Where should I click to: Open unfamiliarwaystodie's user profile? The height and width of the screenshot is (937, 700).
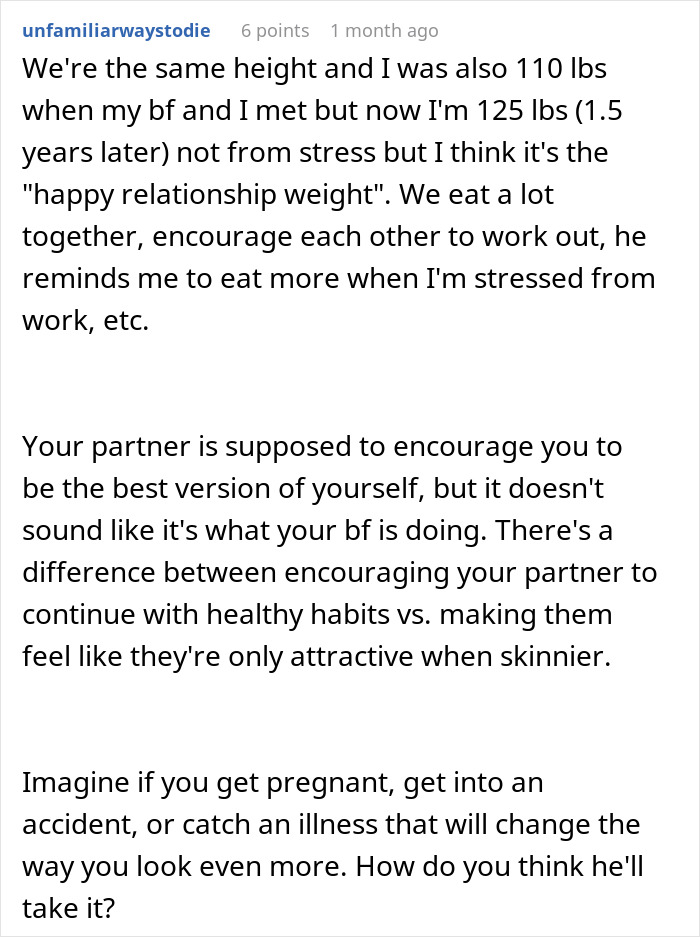[x=116, y=31]
